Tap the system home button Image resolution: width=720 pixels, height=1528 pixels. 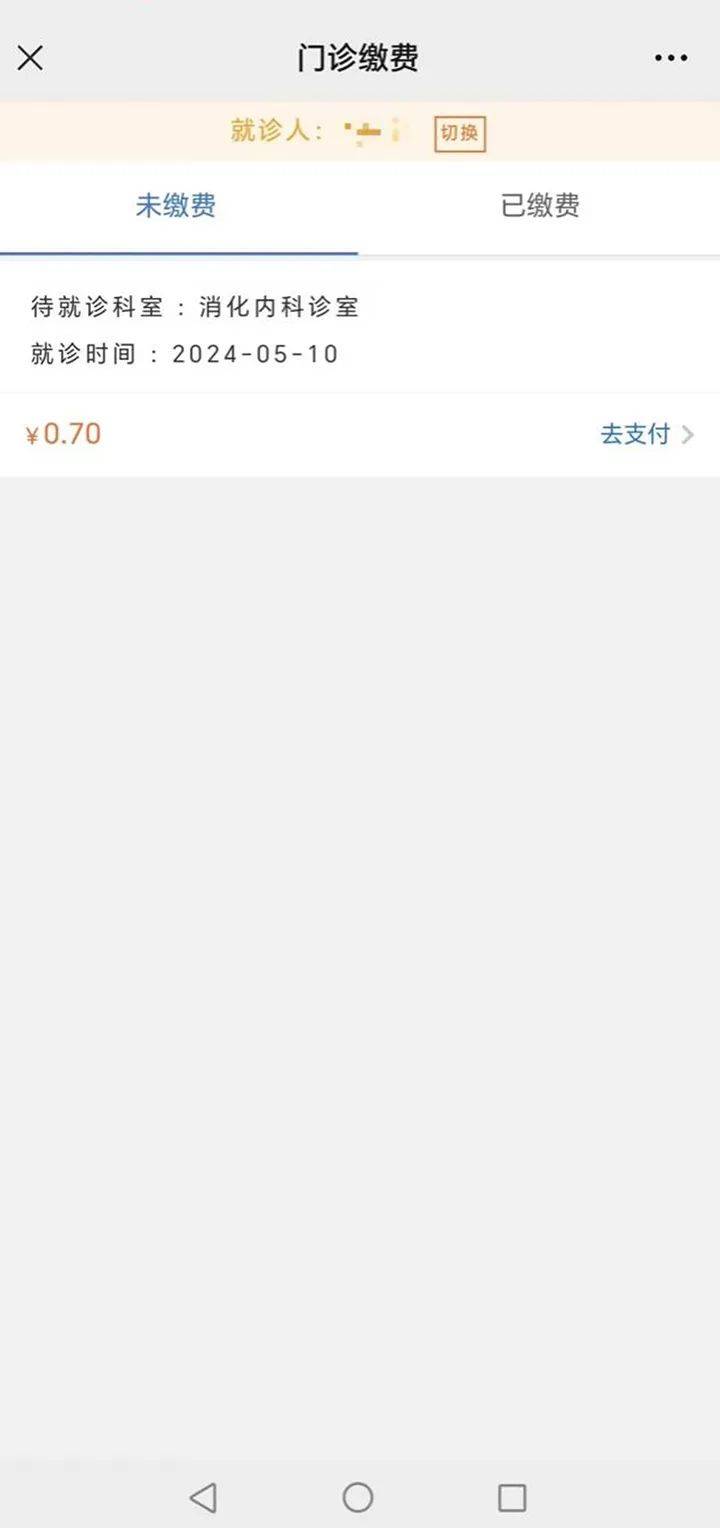tap(358, 1497)
